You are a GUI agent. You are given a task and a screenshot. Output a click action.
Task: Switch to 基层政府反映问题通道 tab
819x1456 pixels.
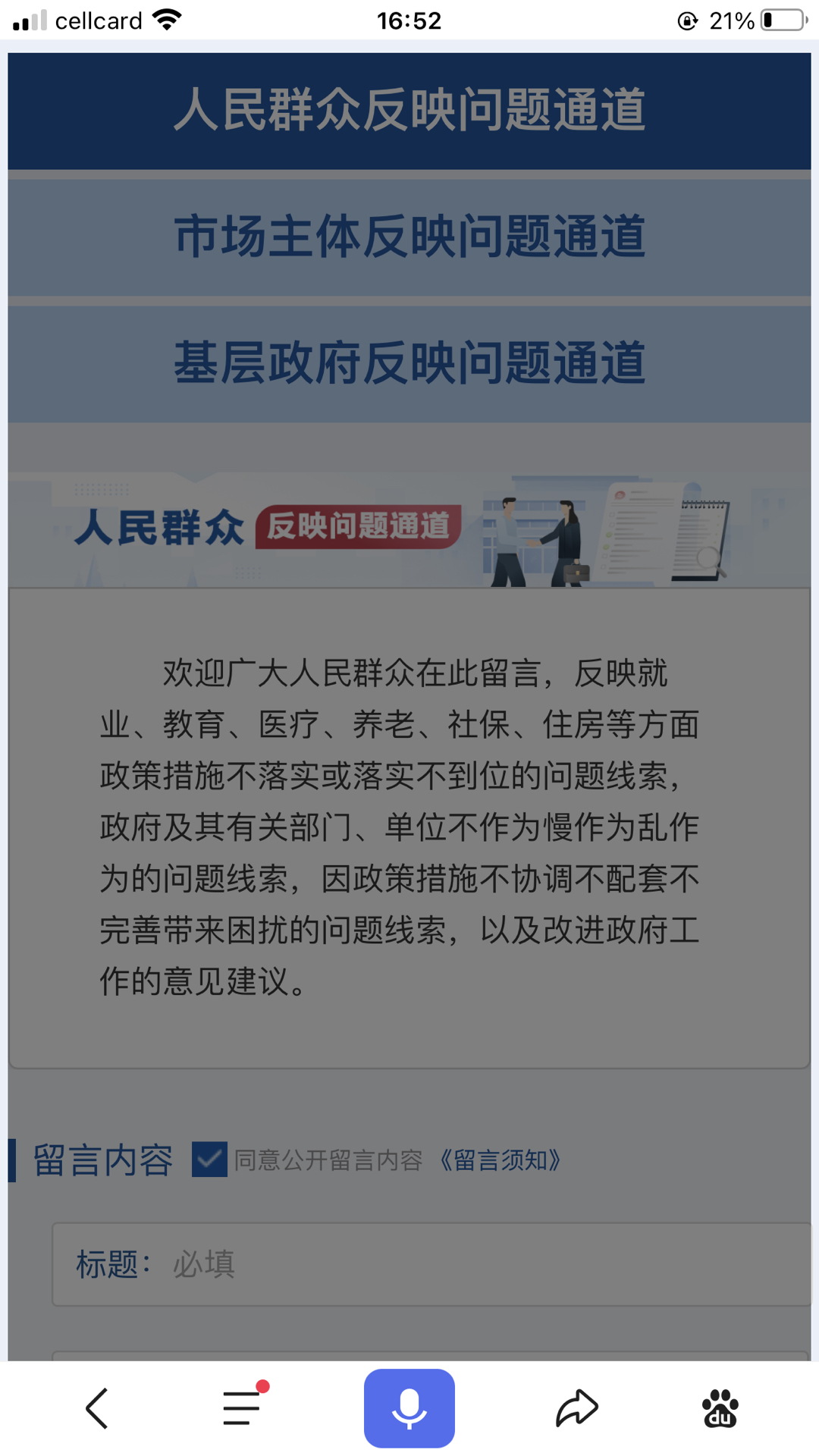click(409, 364)
